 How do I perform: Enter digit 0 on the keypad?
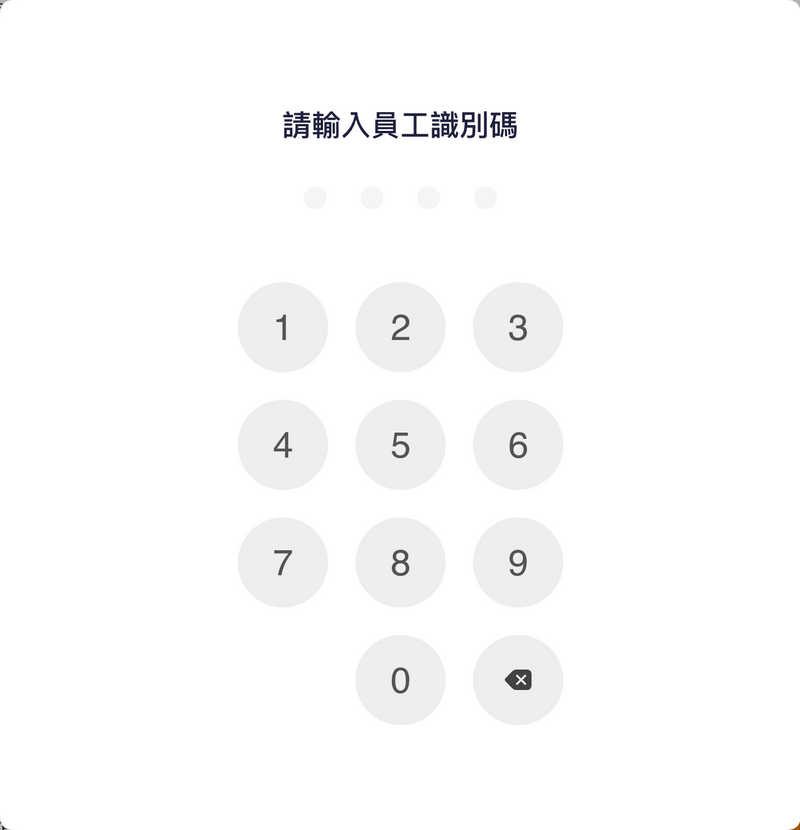point(400,680)
